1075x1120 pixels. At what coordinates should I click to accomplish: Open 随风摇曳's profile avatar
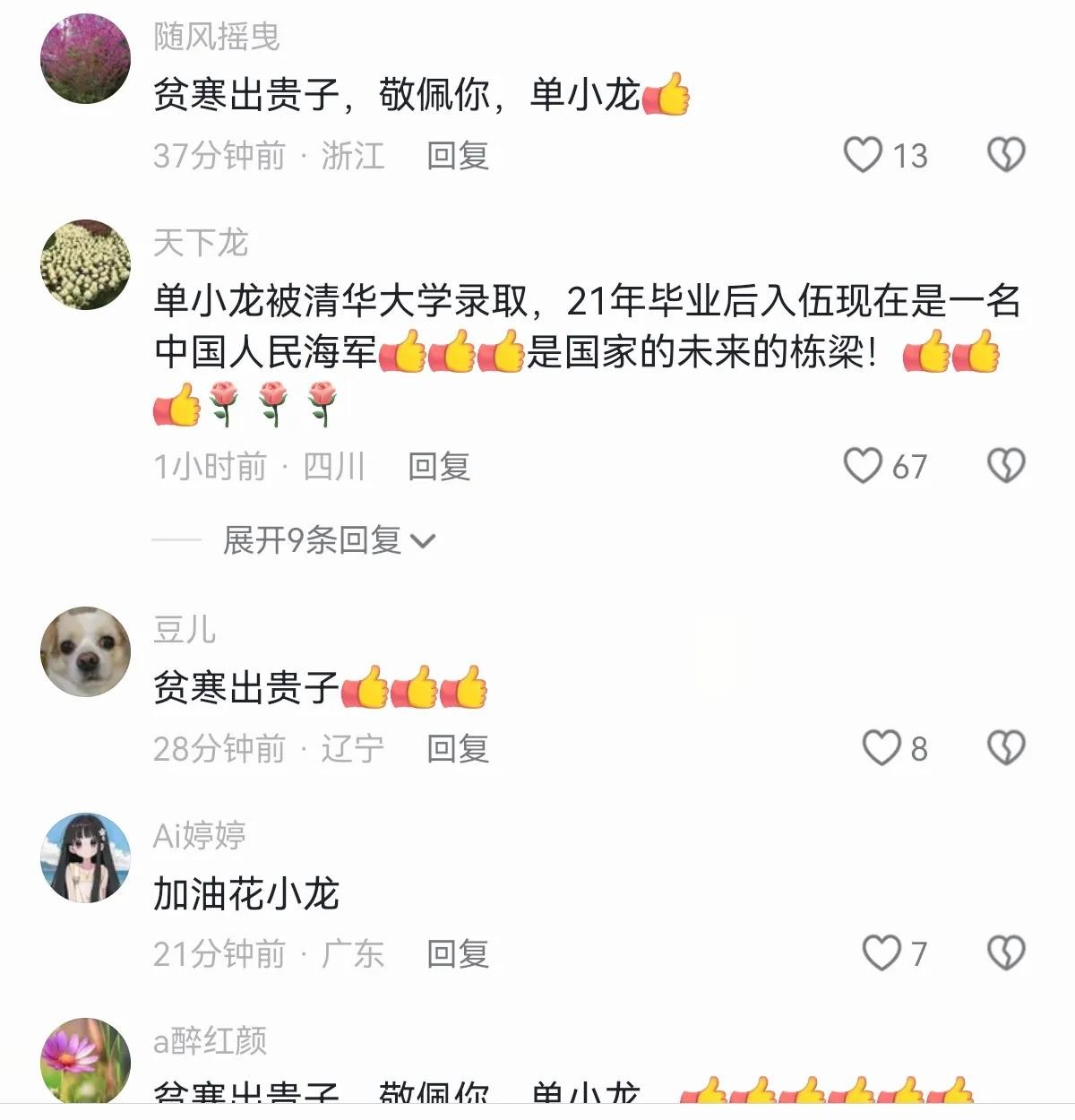click(x=86, y=59)
